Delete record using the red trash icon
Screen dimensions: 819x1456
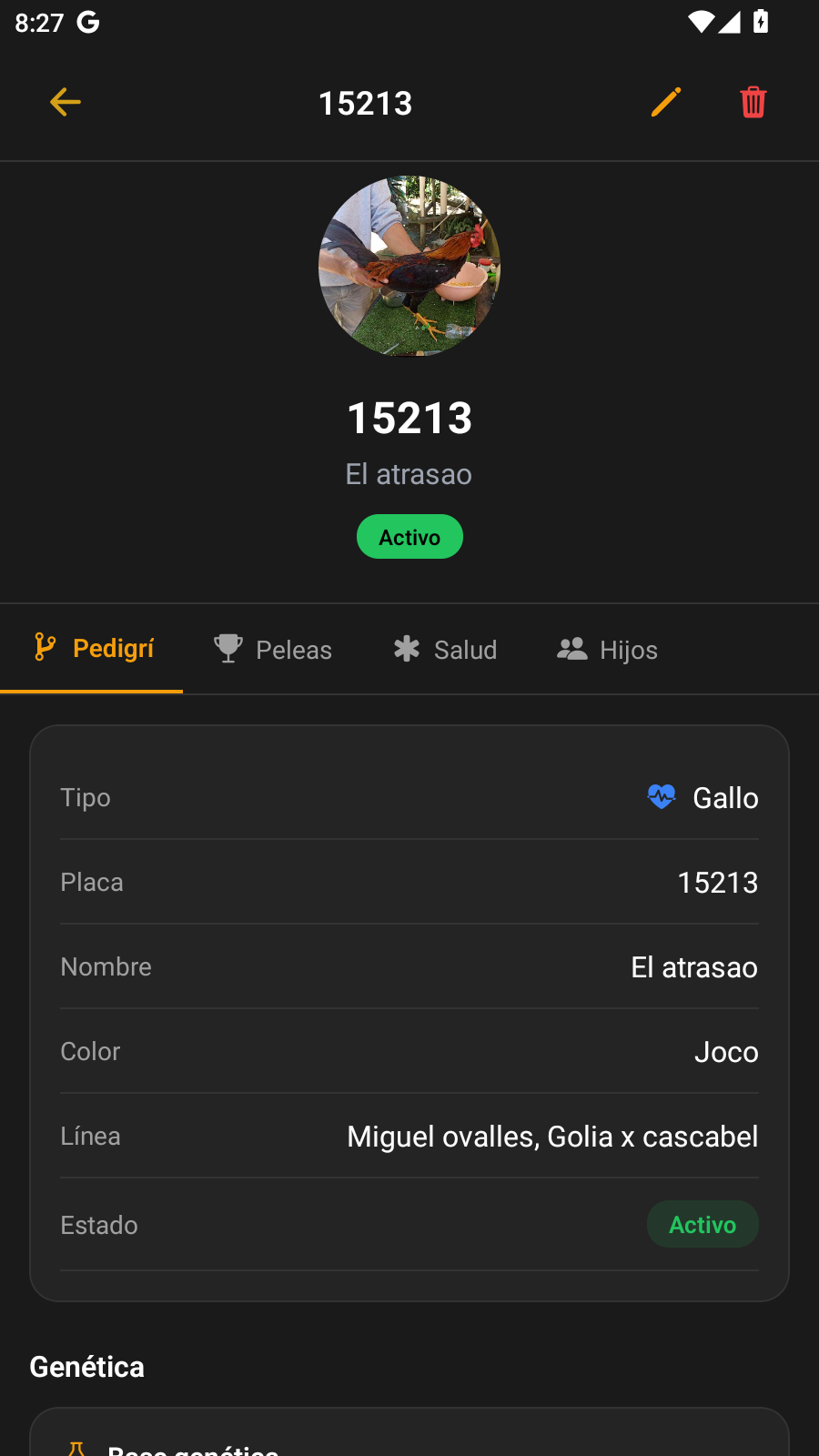752,102
